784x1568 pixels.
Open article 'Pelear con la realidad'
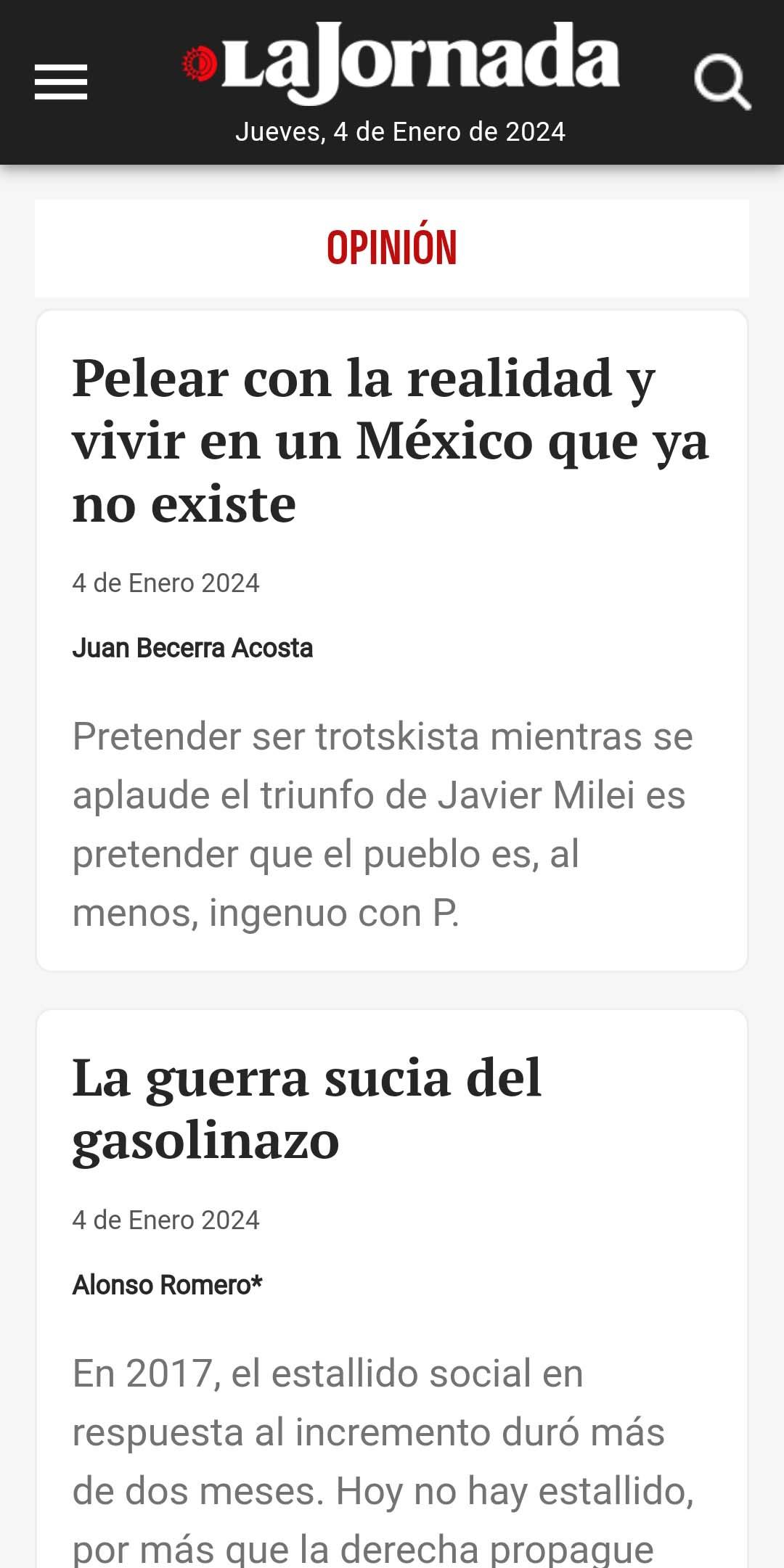pyautogui.click(x=391, y=440)
